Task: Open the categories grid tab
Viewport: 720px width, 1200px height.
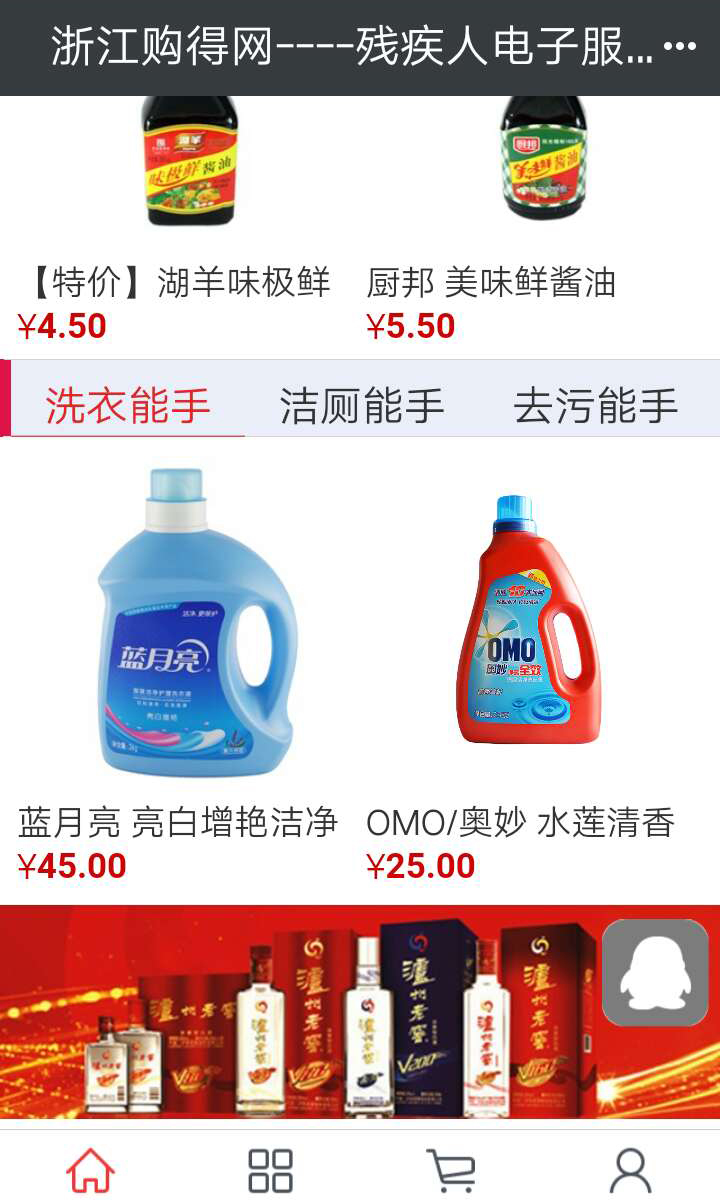Action: pyautogui.click(x=270, y=1168)
